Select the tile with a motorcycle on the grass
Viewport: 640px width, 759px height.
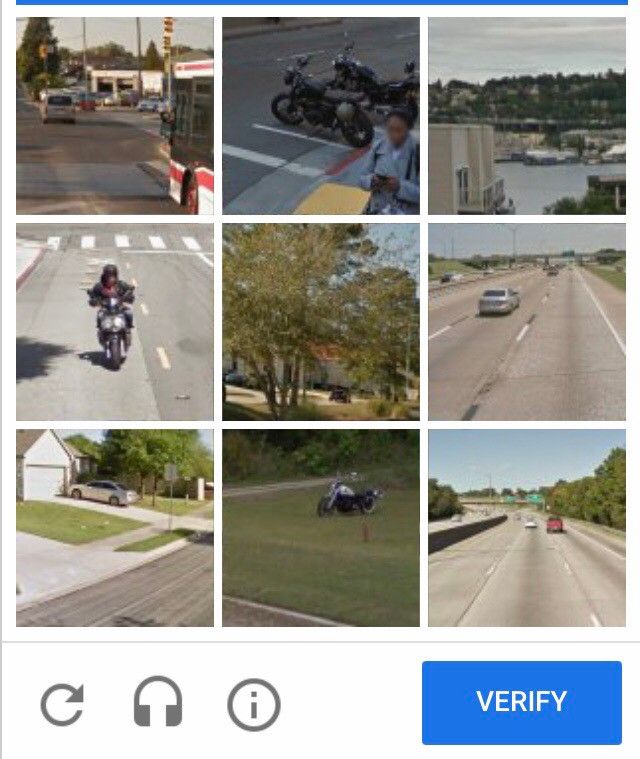point(321,527)
